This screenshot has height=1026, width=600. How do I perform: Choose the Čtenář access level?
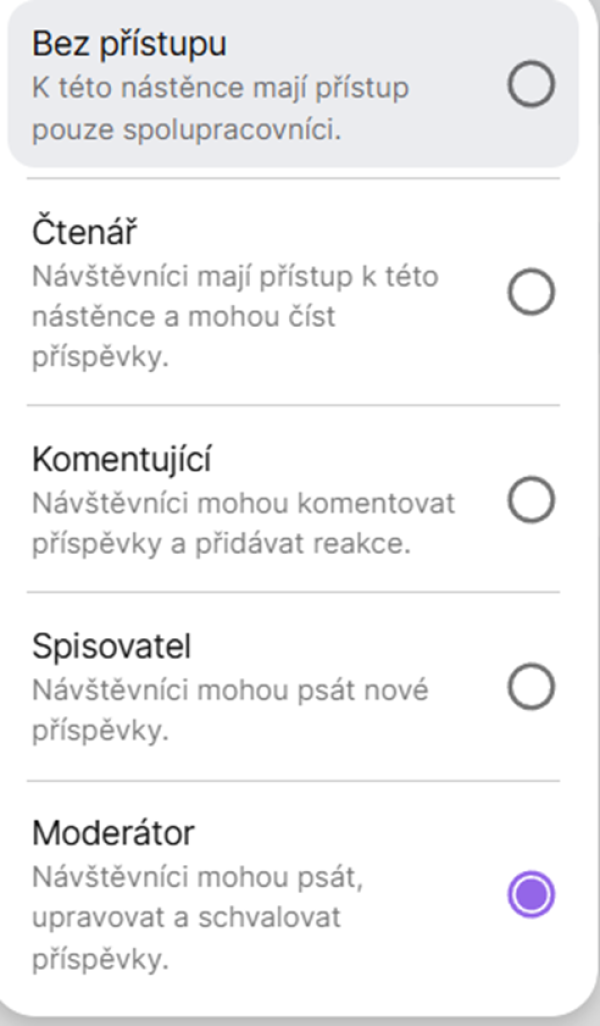click(293, 292)
